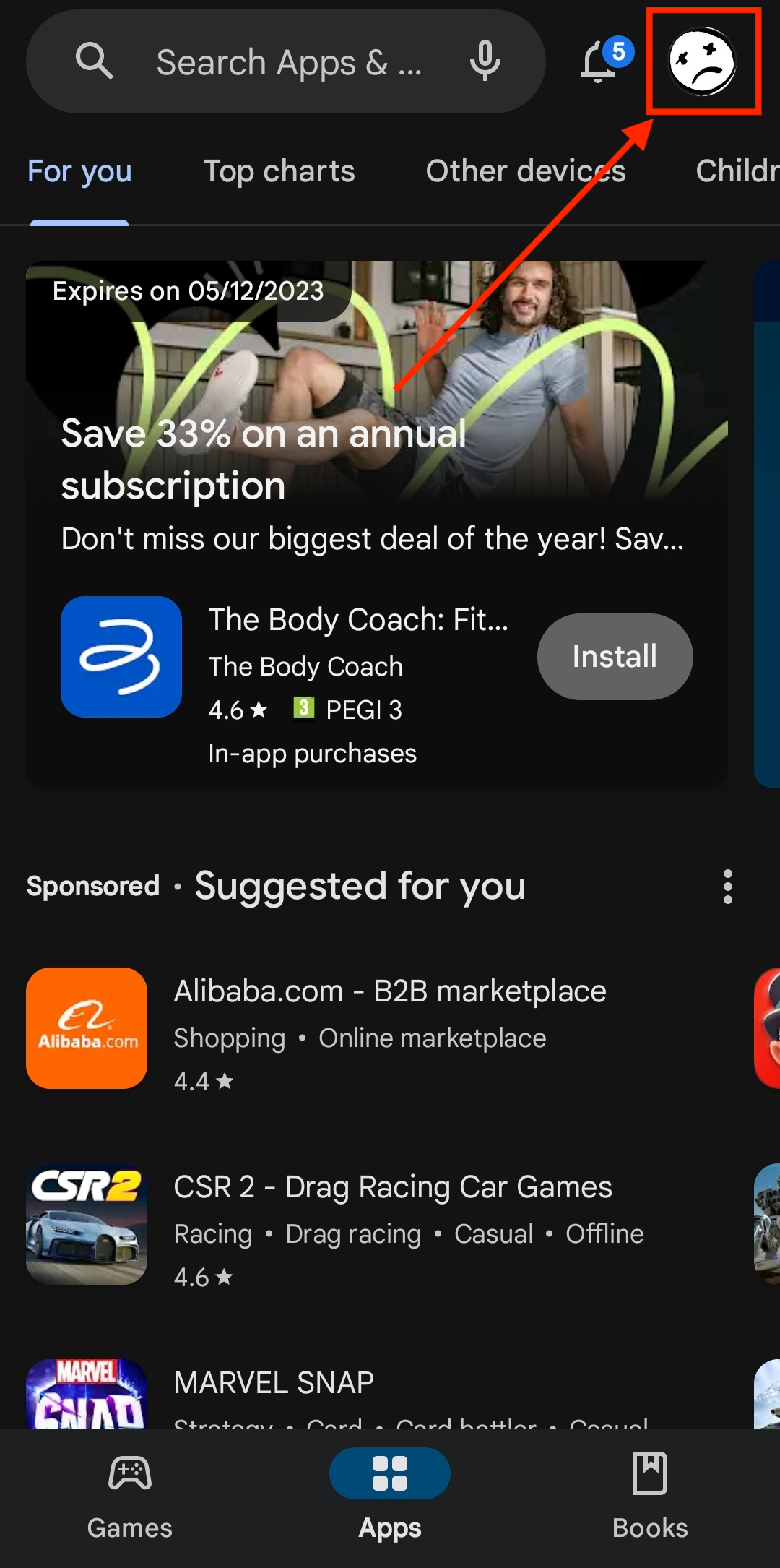
Task: View CSR 2 Drag Racing Car Games
Action: [393, 1187]
